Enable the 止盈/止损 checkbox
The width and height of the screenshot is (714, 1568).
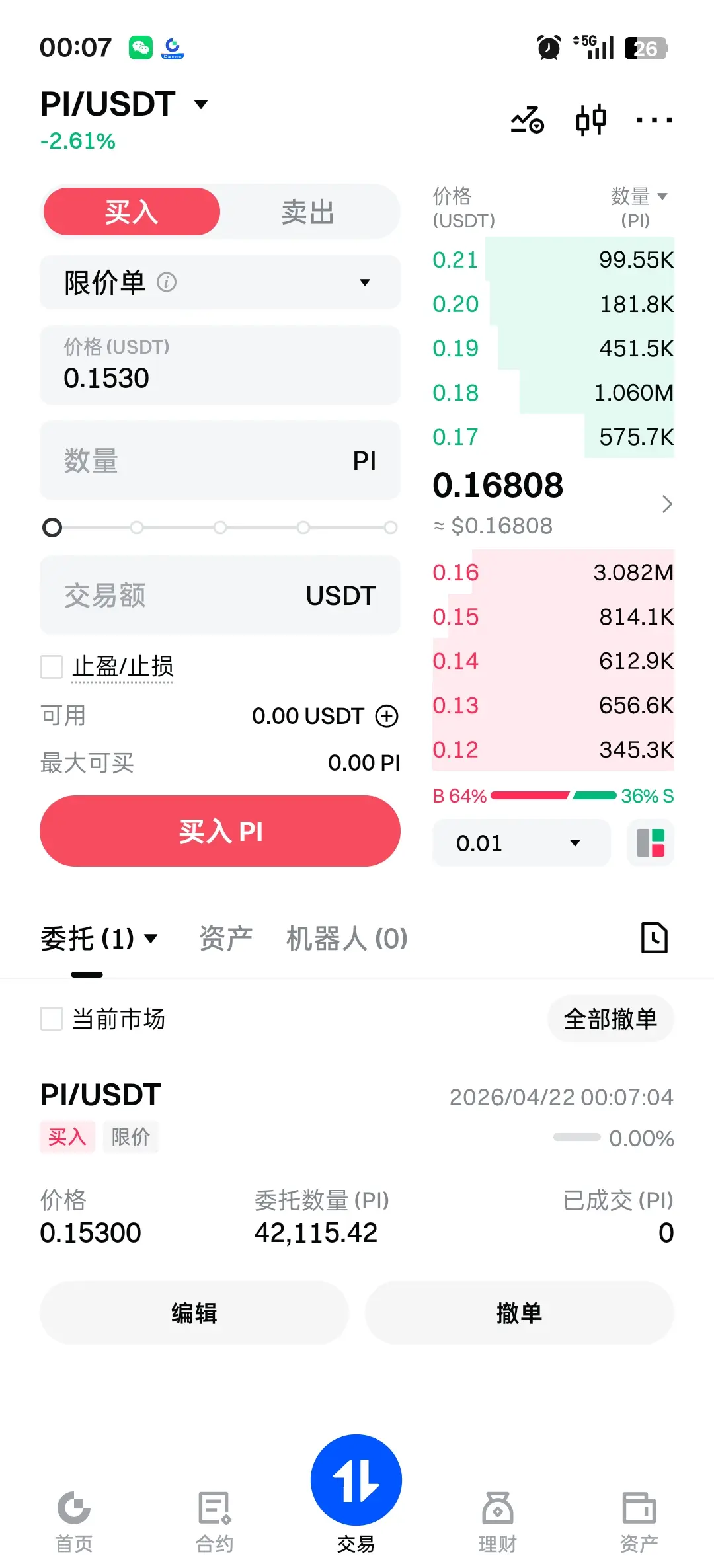(x=52, y=667)
